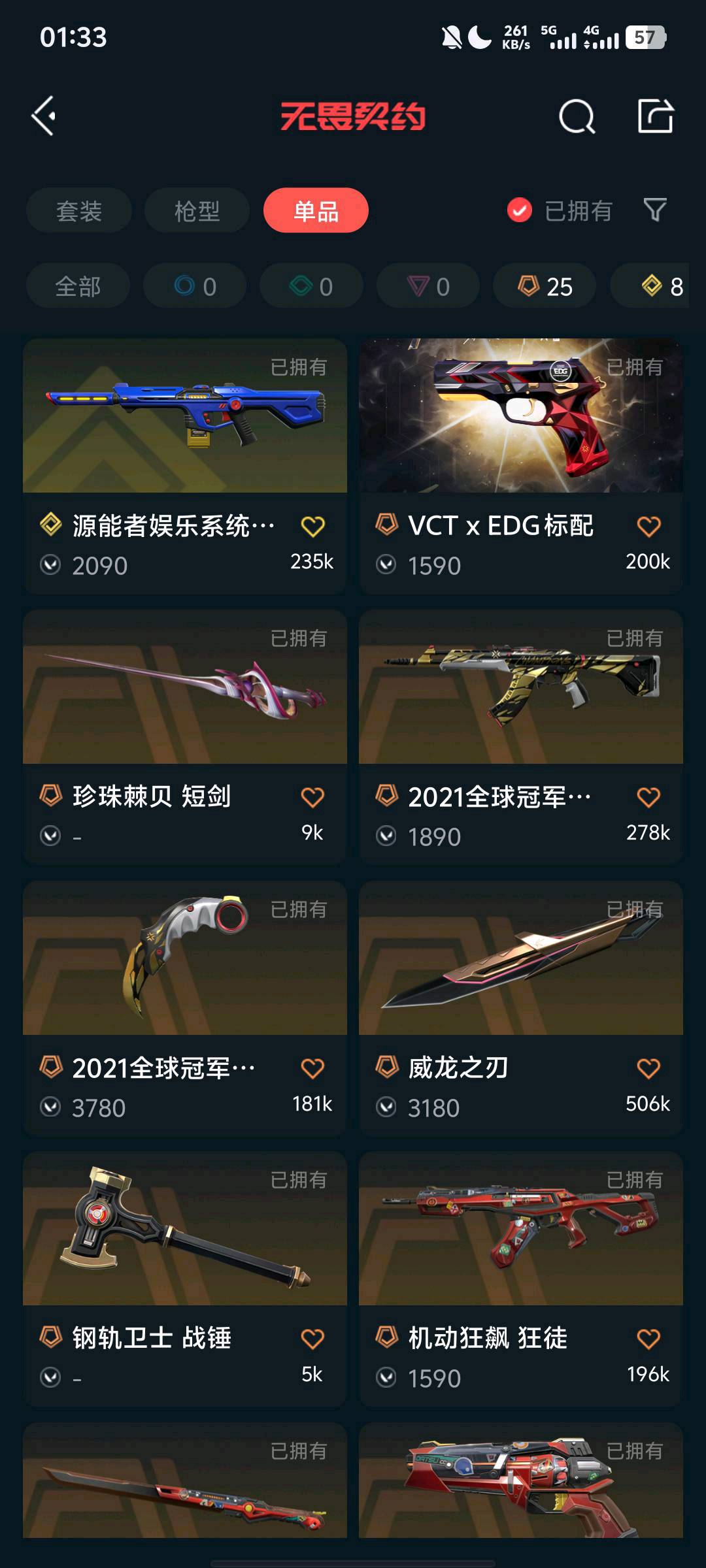This screenshot has width=706, height=1568.
Task: Like the 威龙之刃 skin via its heart icon
Action: point(648,1069)
